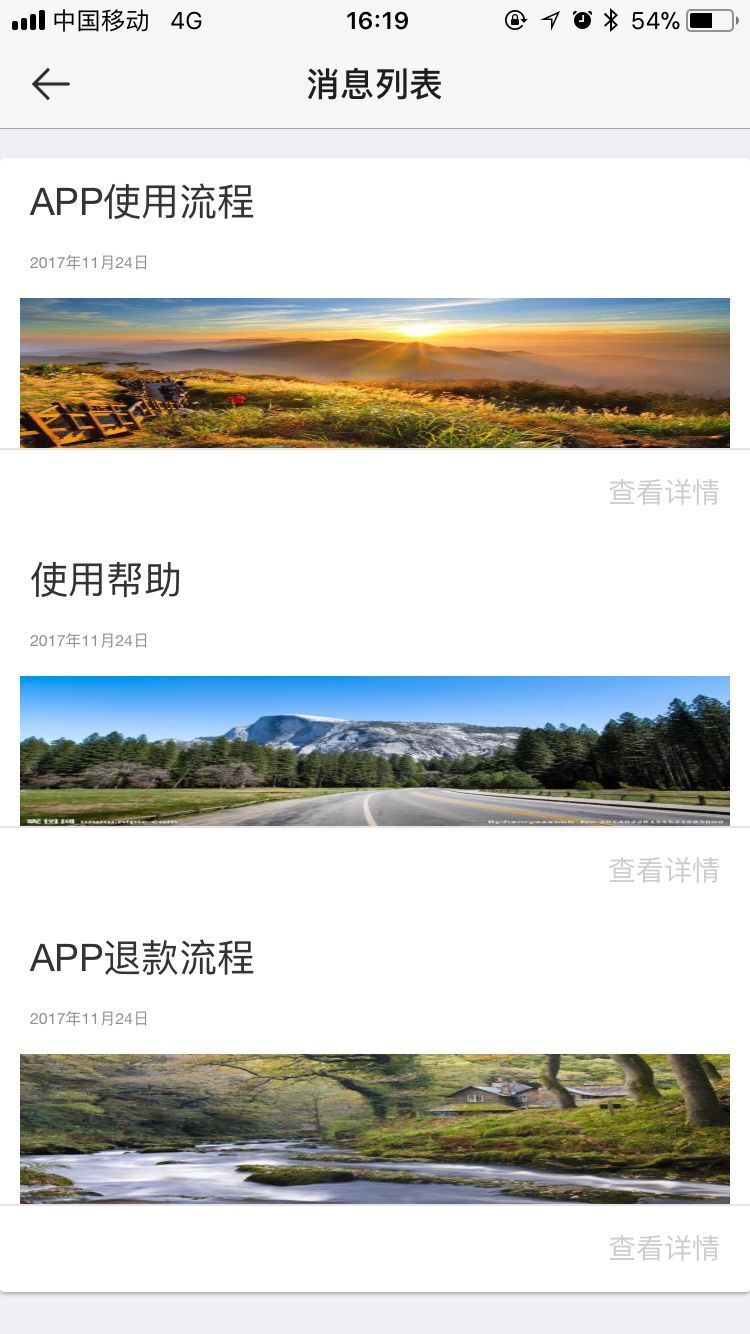Select 查看详情 under APP退款流程

[x=664, y=1248]
